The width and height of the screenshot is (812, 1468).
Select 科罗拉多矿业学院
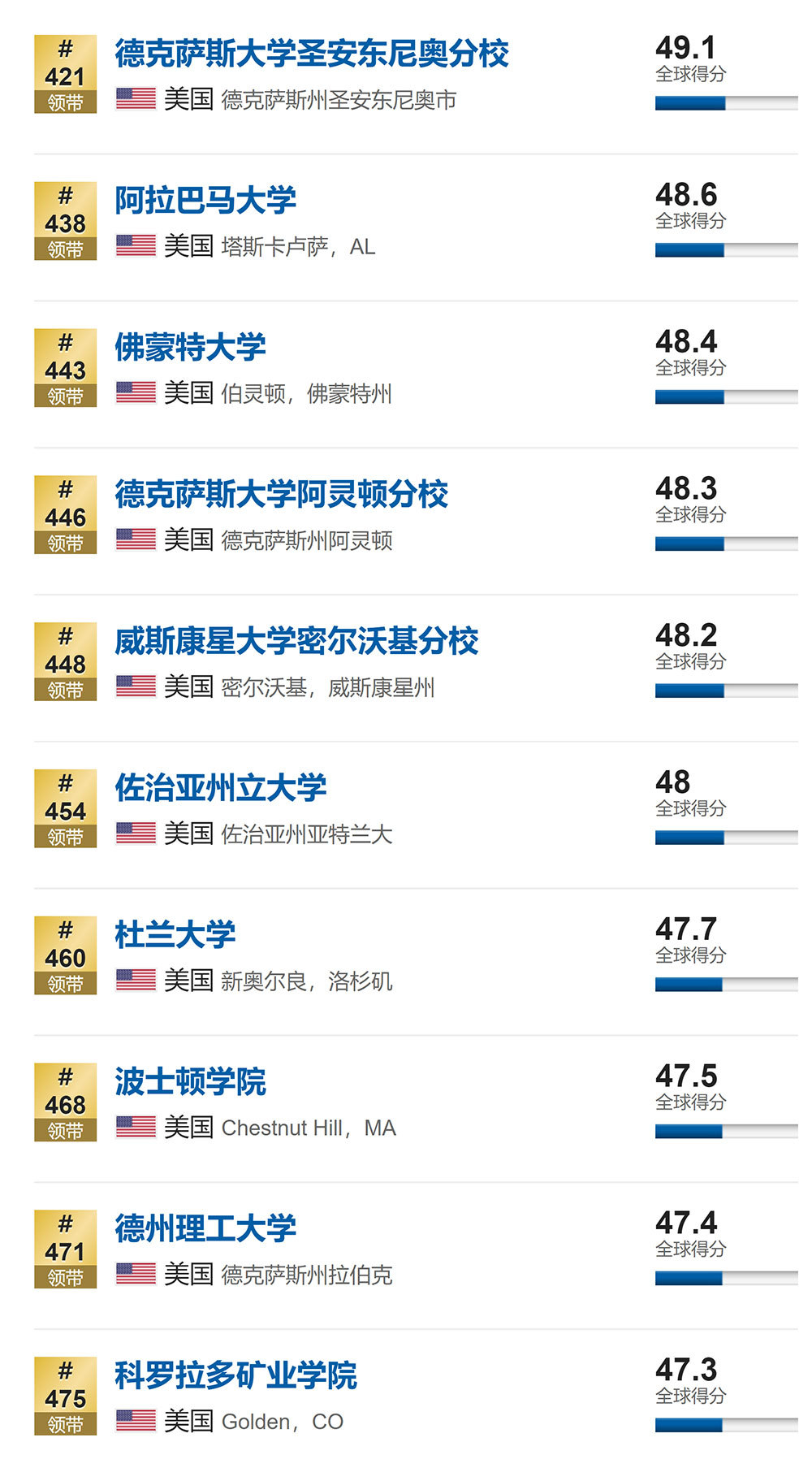236,1376
